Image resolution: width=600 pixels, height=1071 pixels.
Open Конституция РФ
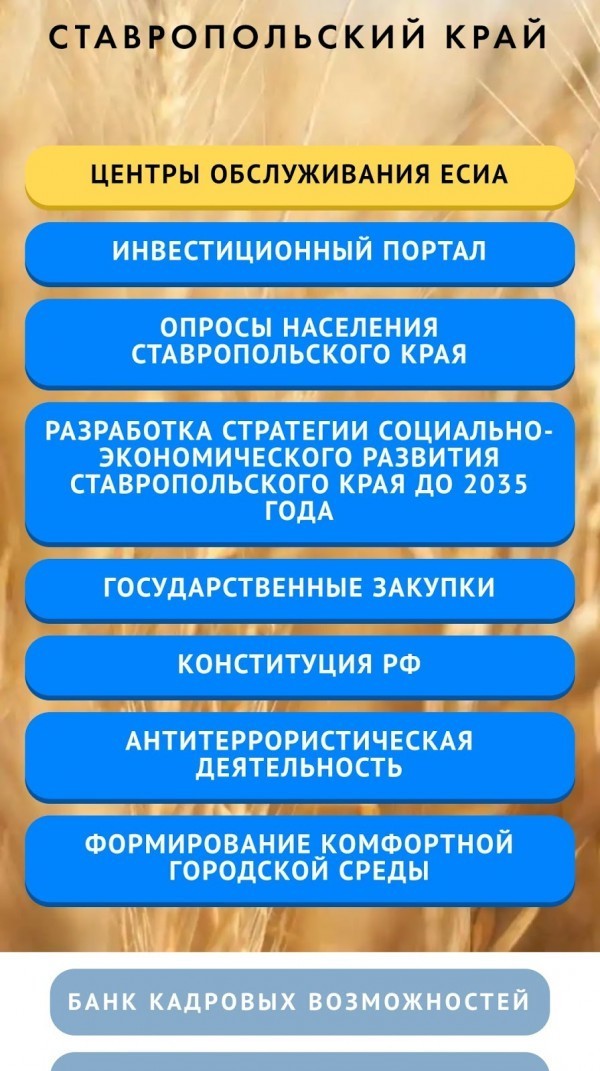[x=299, y=665]
